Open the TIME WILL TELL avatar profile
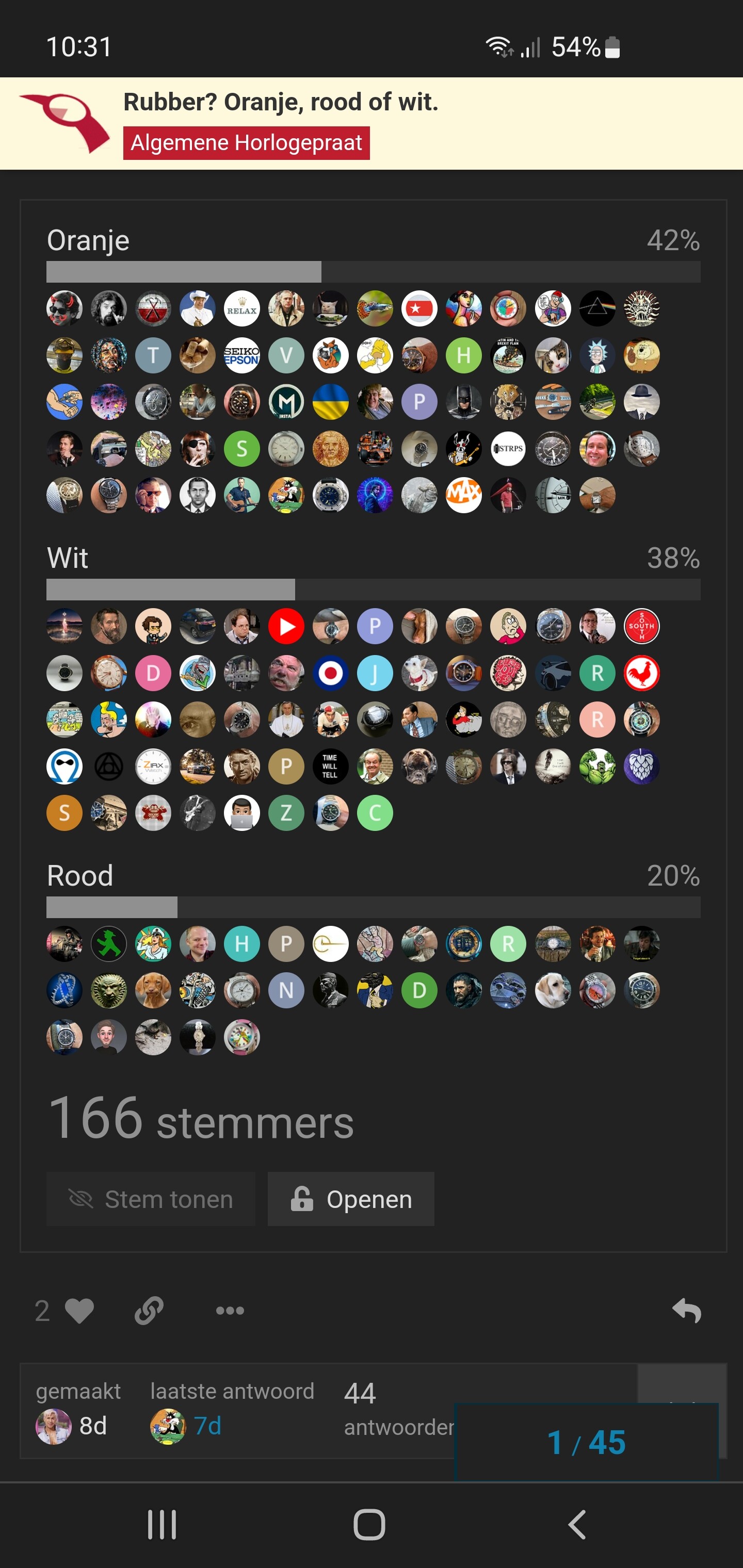Viewport: 743px width, 1568px height. click(x=330, y=766)
